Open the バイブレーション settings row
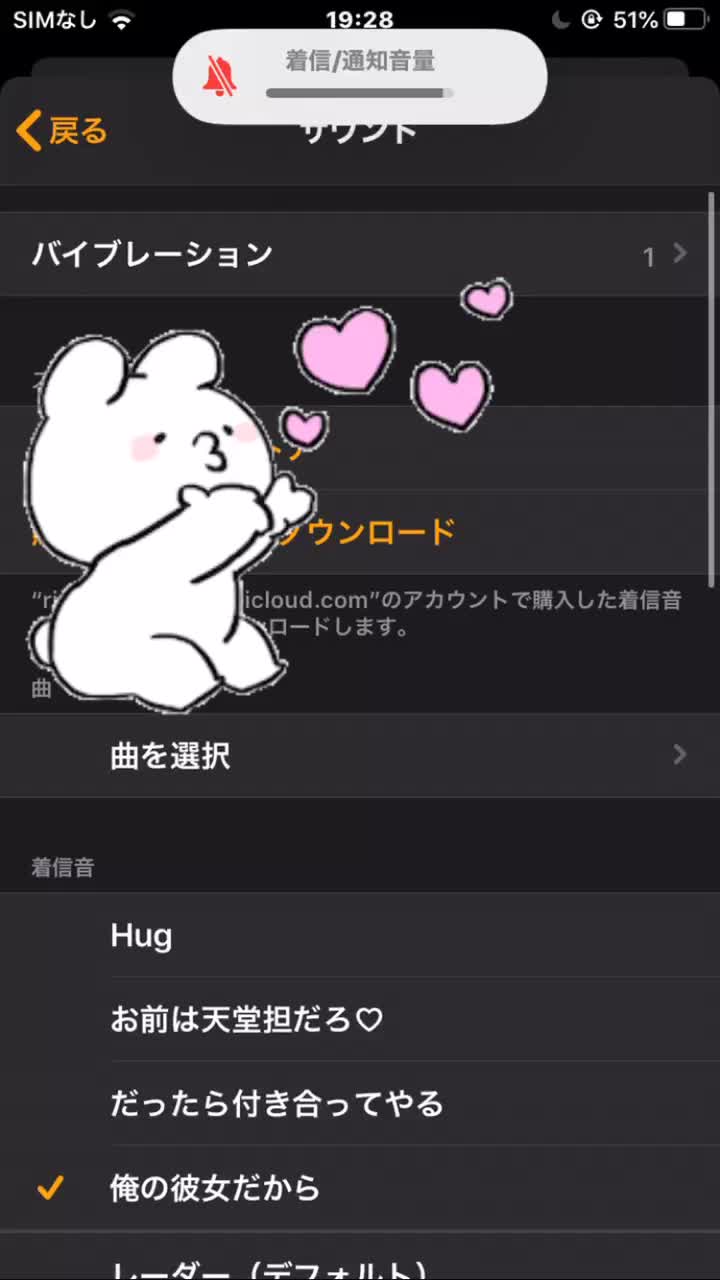This screenshot has width=720, height=1280. (358, 254)
